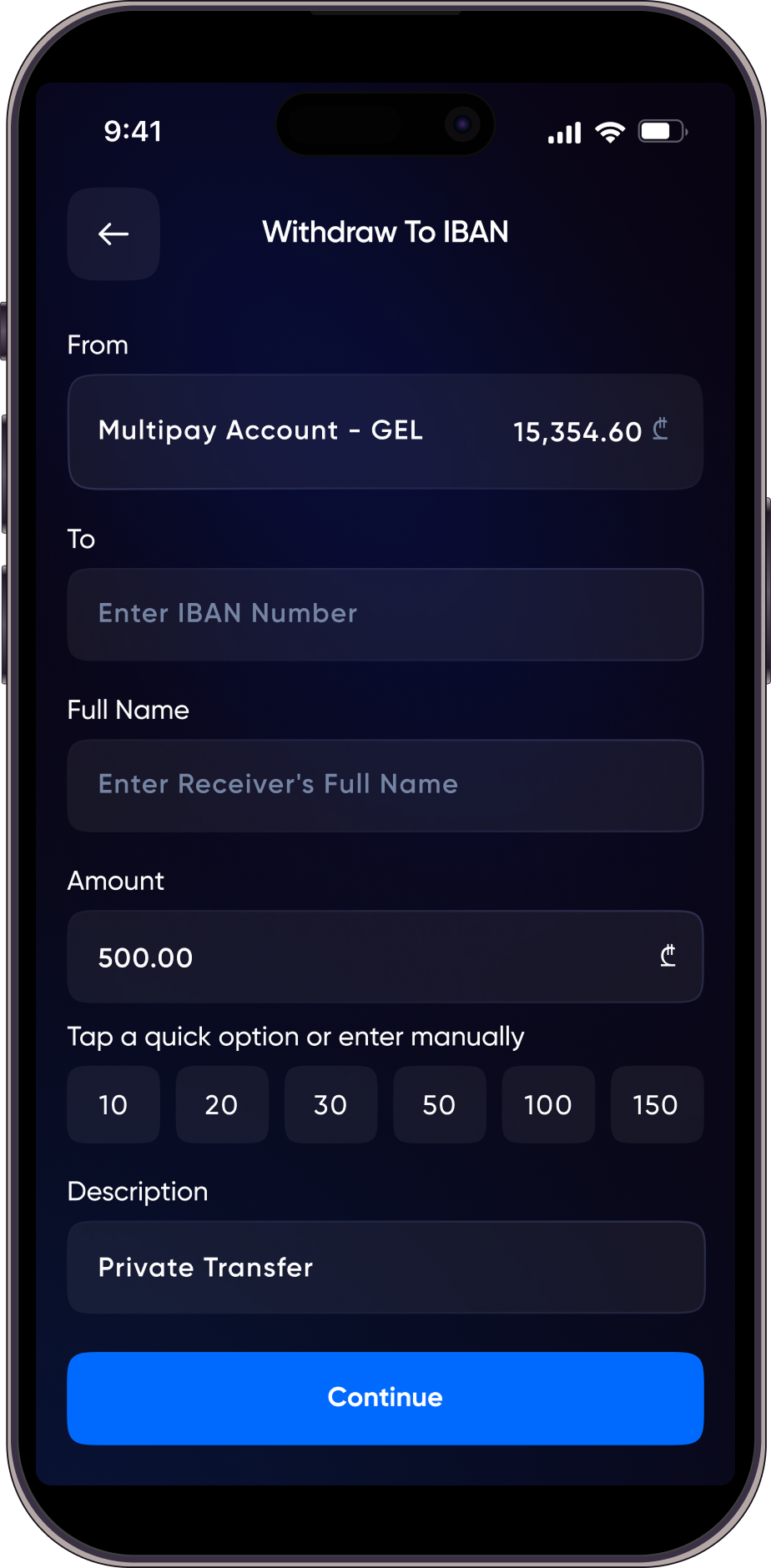This screenshot has height=1568, width=771.
Task: Set amount with the 50 chip
Action: (439, 1104)
